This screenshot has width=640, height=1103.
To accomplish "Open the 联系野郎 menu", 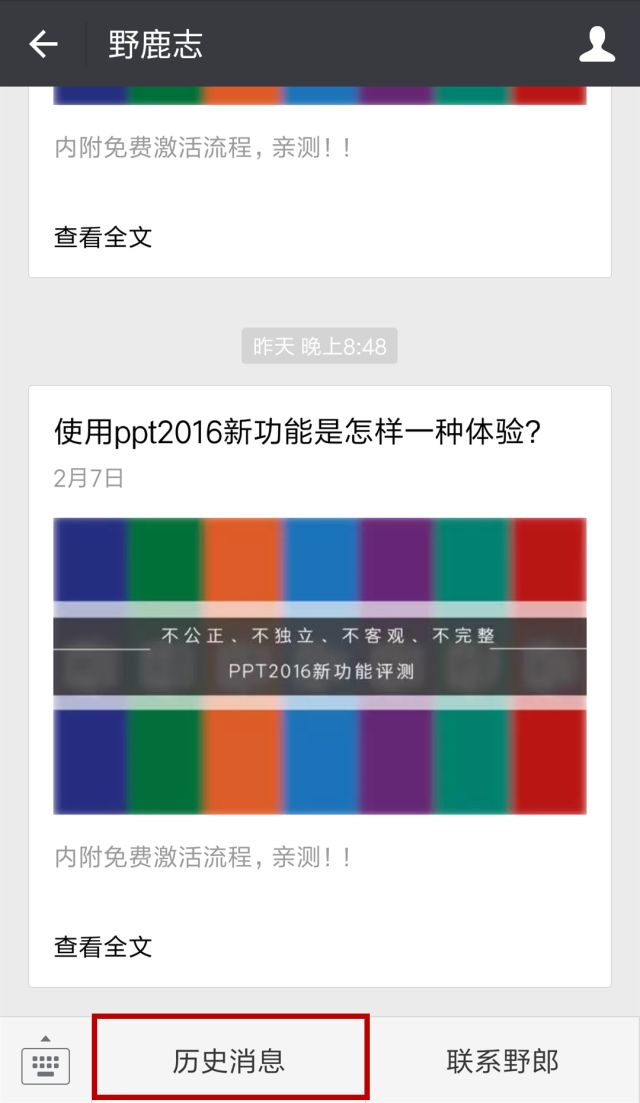I will [x=502, y=1061].
